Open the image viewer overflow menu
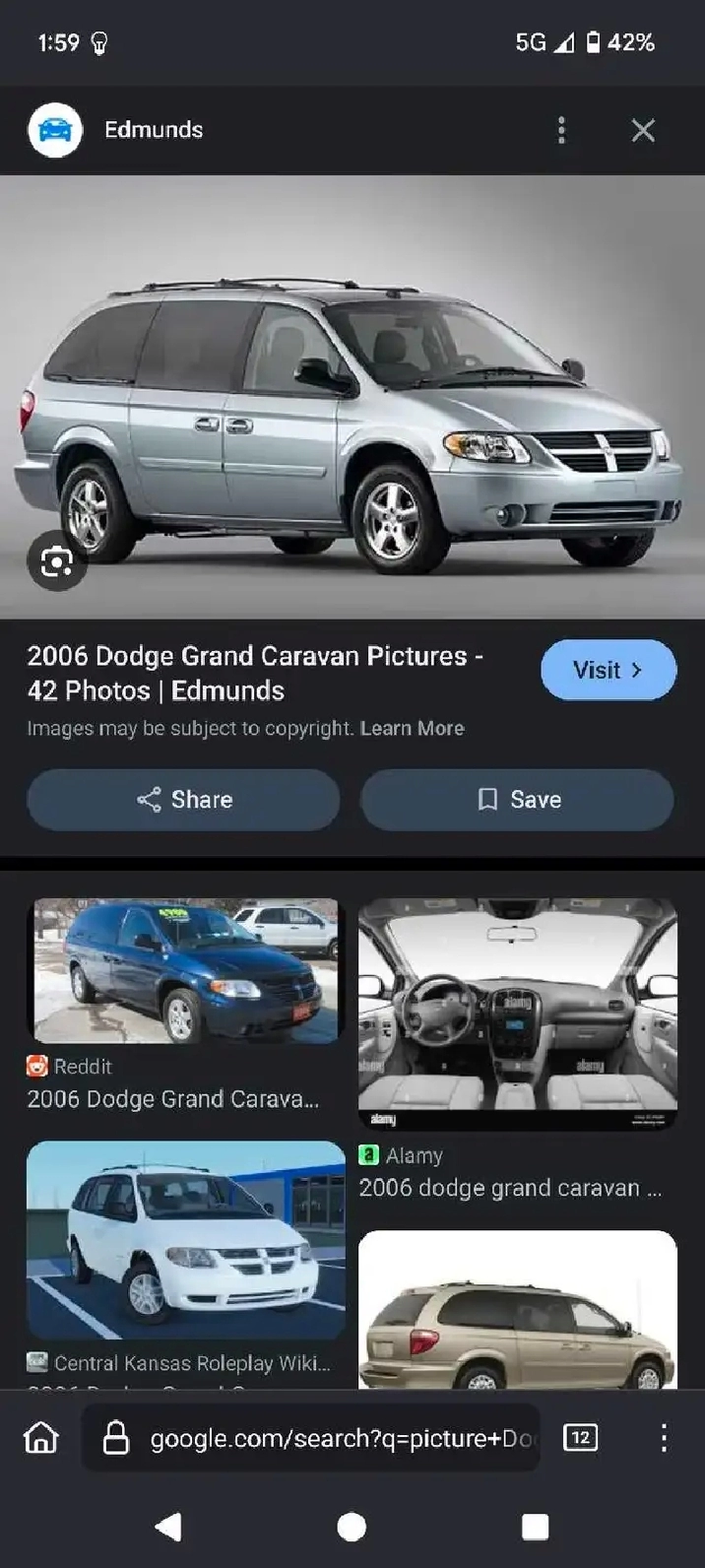The image size is (705, 1568). [x=561, y=130]
